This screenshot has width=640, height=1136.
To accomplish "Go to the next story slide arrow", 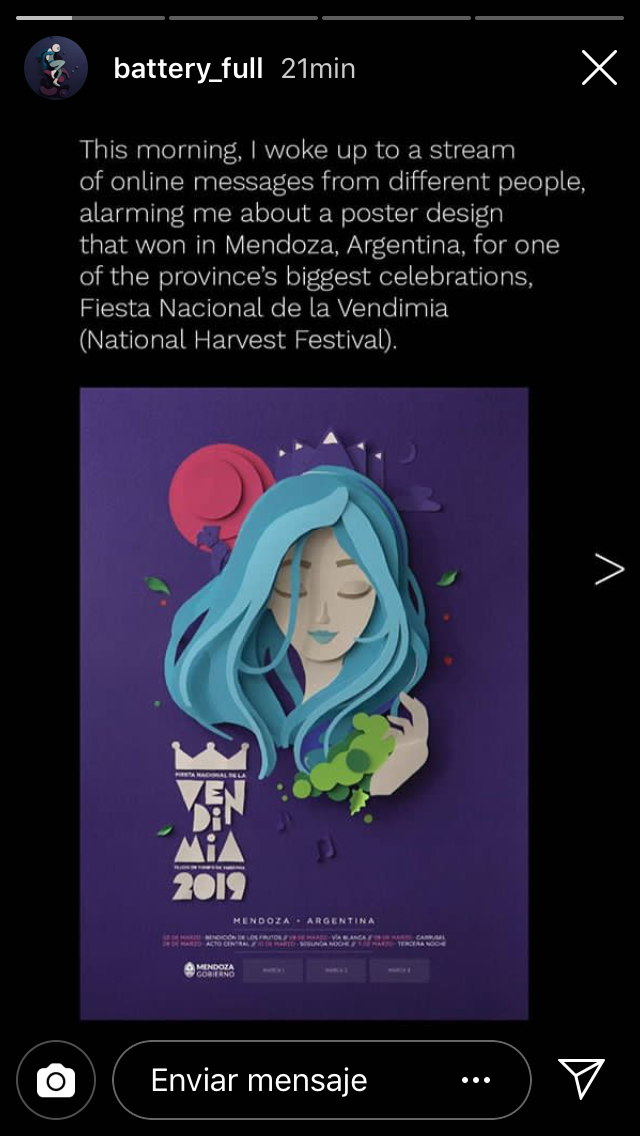I will tap(608, 568).
